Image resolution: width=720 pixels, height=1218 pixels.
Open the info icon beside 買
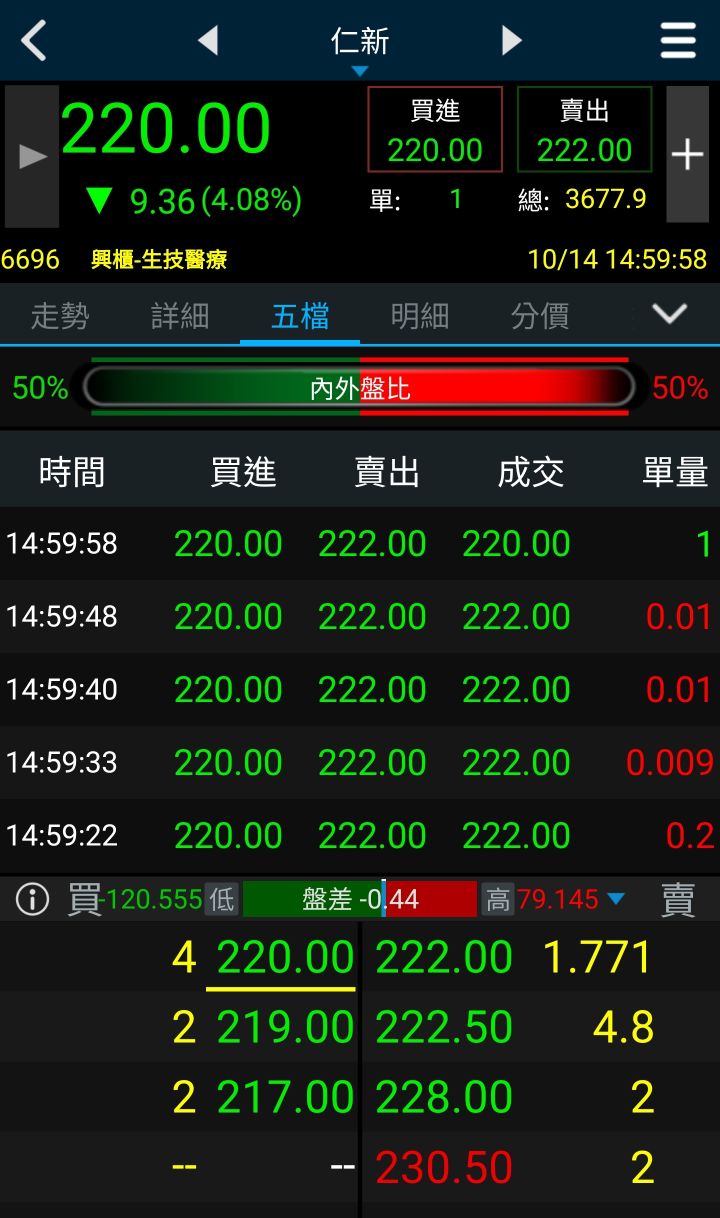coord(32,900)
